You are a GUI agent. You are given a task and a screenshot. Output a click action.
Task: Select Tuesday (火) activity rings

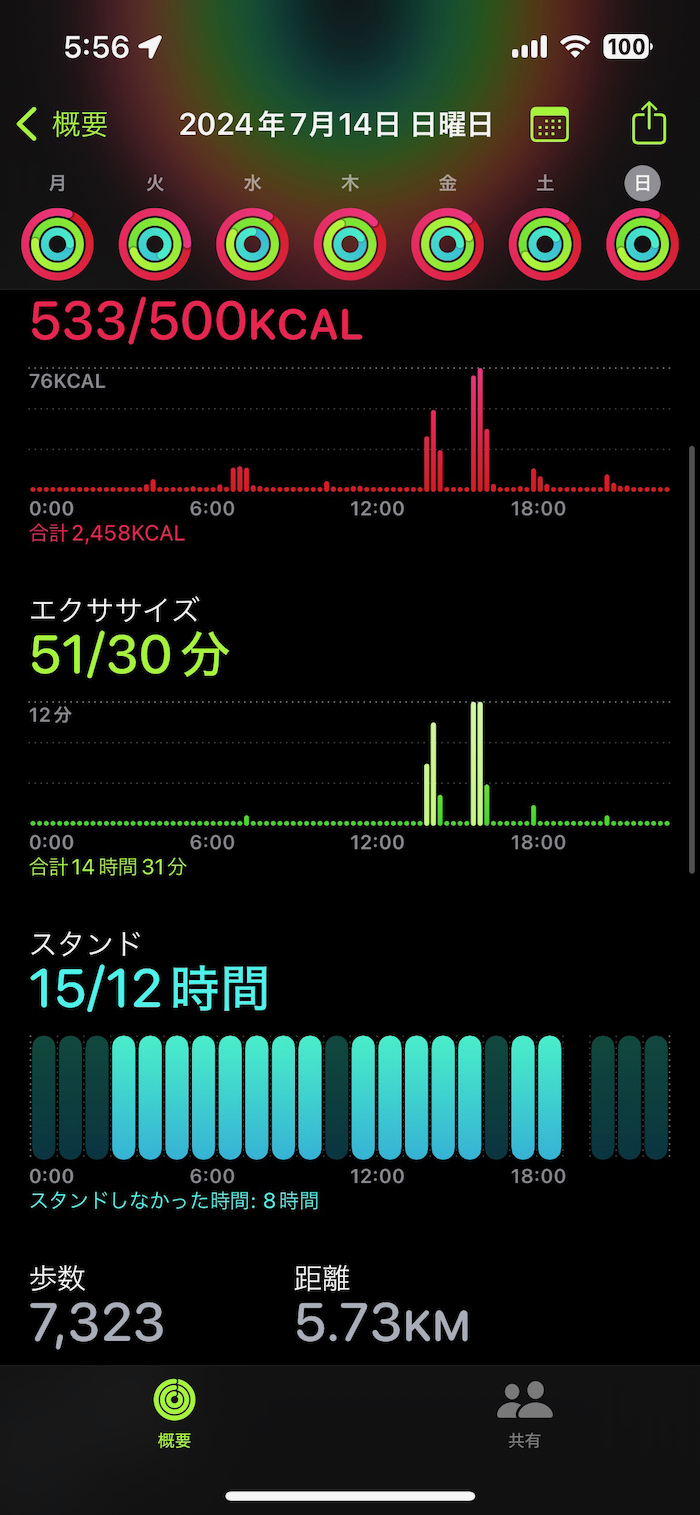[155, 244]
